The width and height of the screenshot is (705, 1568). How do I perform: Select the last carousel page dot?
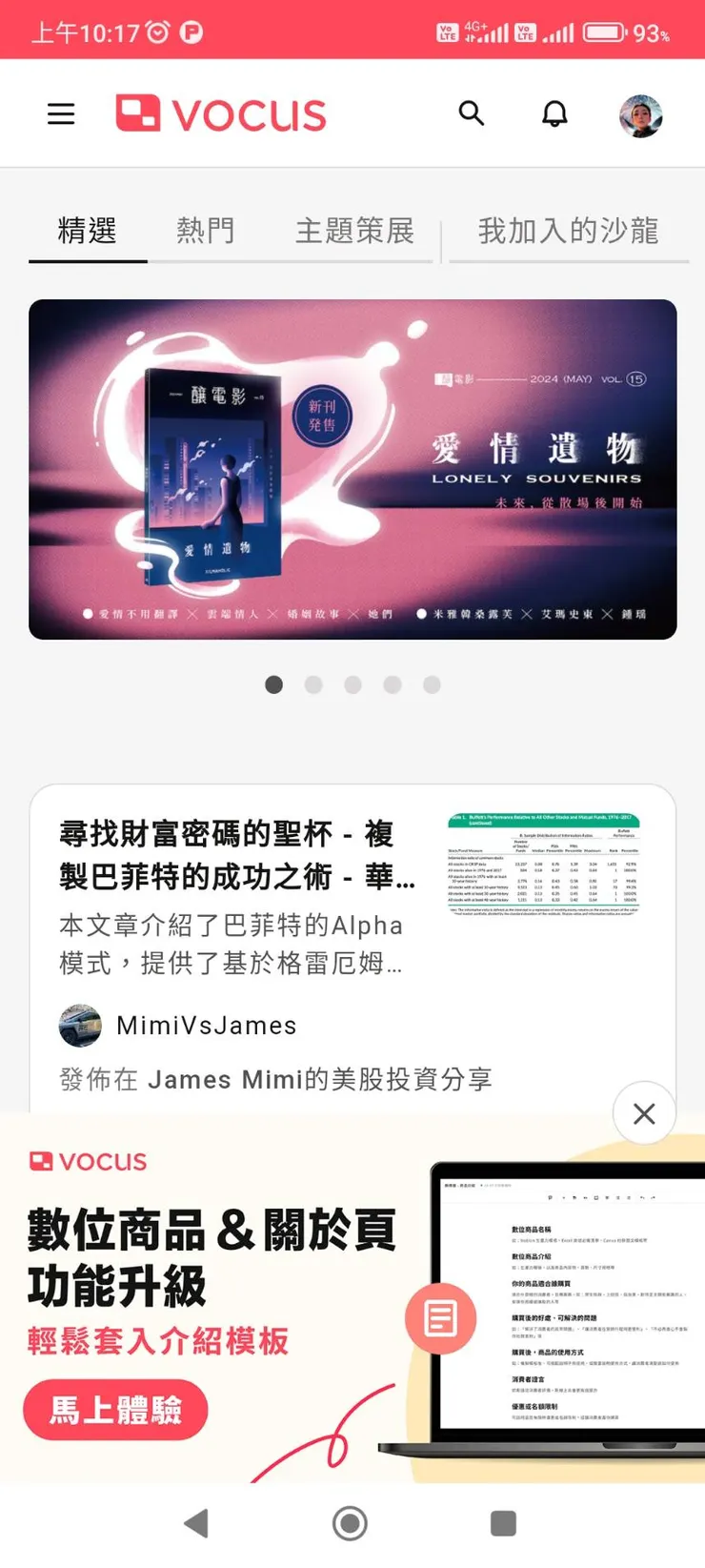point(431,684)
